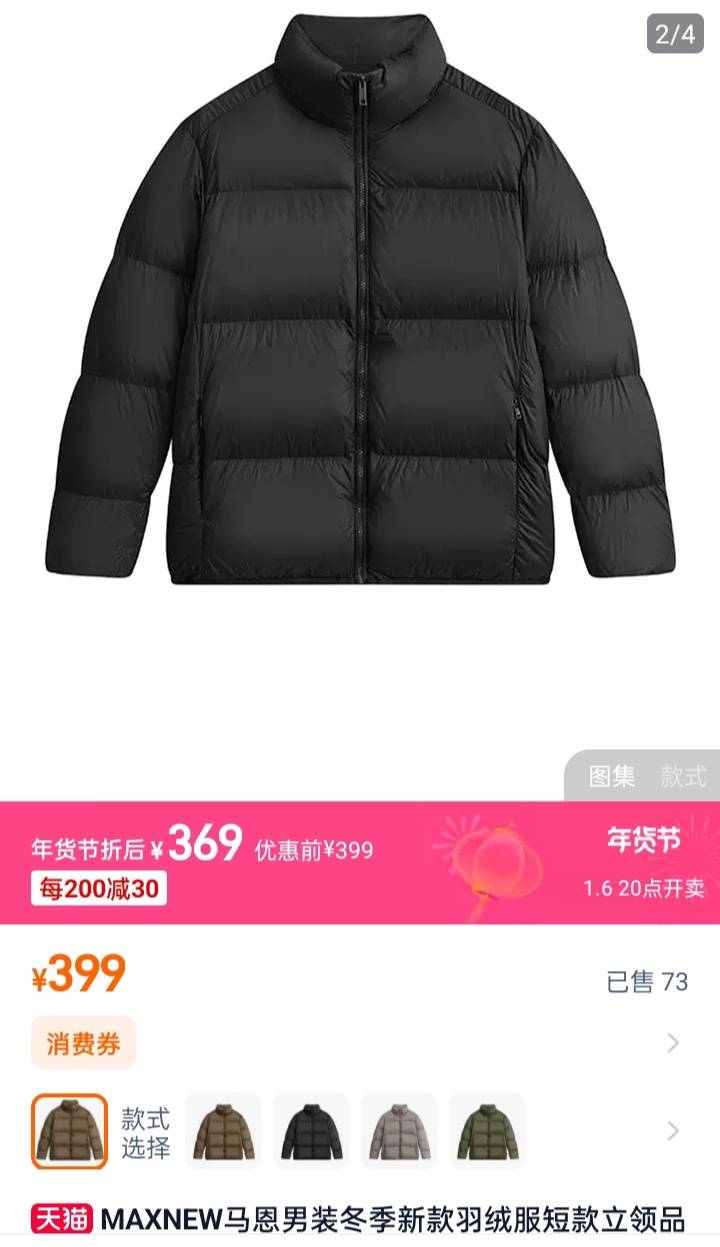Choose the black jacket variant
Screen dimensions: 720x1247
point(311,1131)
